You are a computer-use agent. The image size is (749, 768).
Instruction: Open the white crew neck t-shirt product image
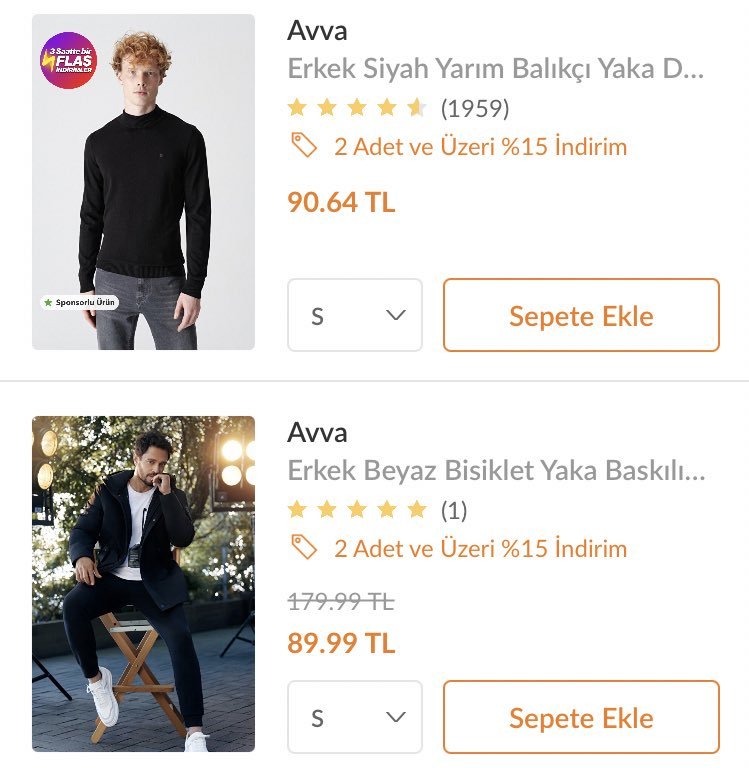point(143,584)
